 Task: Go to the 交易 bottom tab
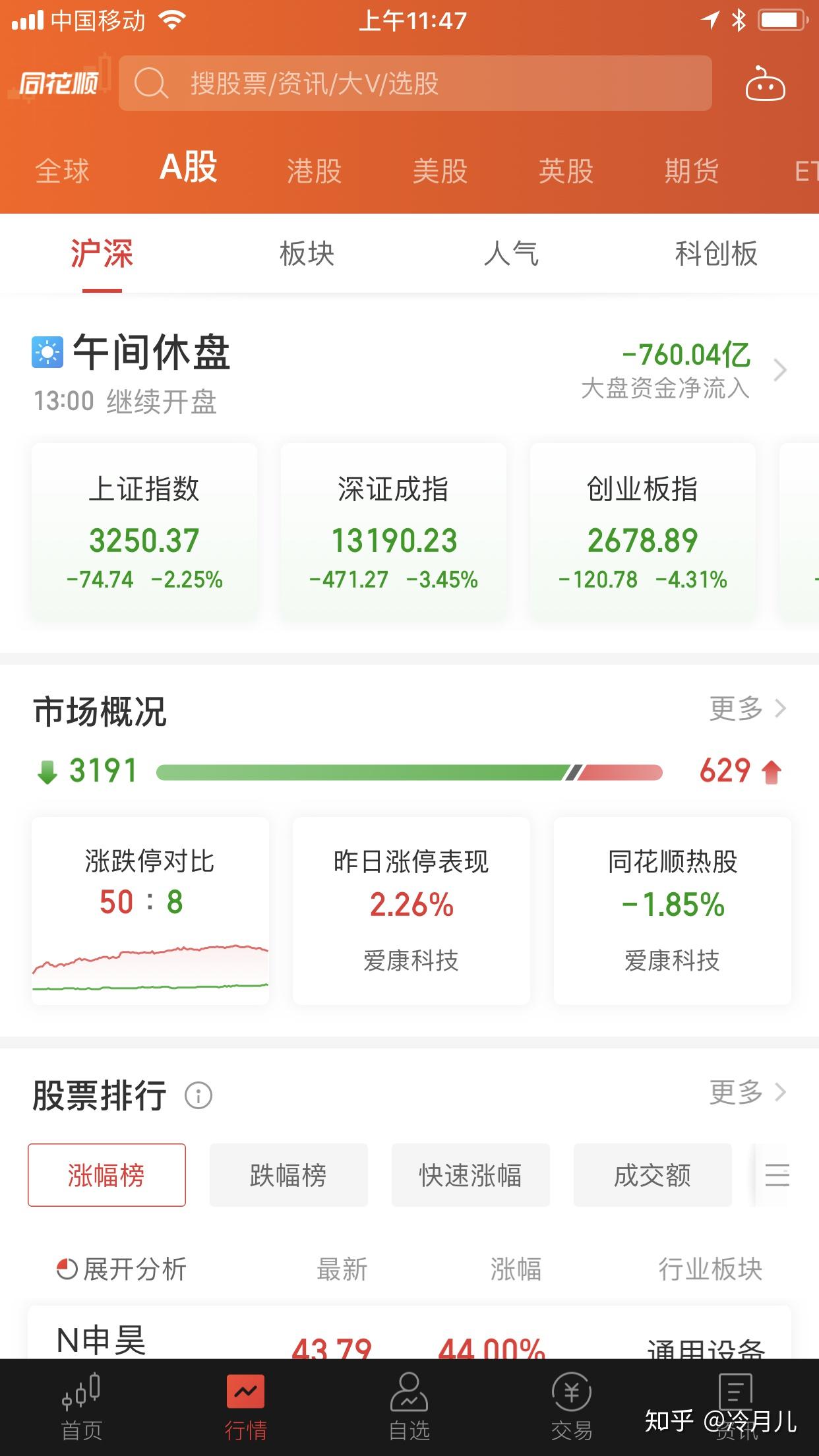coord(572,1407)
